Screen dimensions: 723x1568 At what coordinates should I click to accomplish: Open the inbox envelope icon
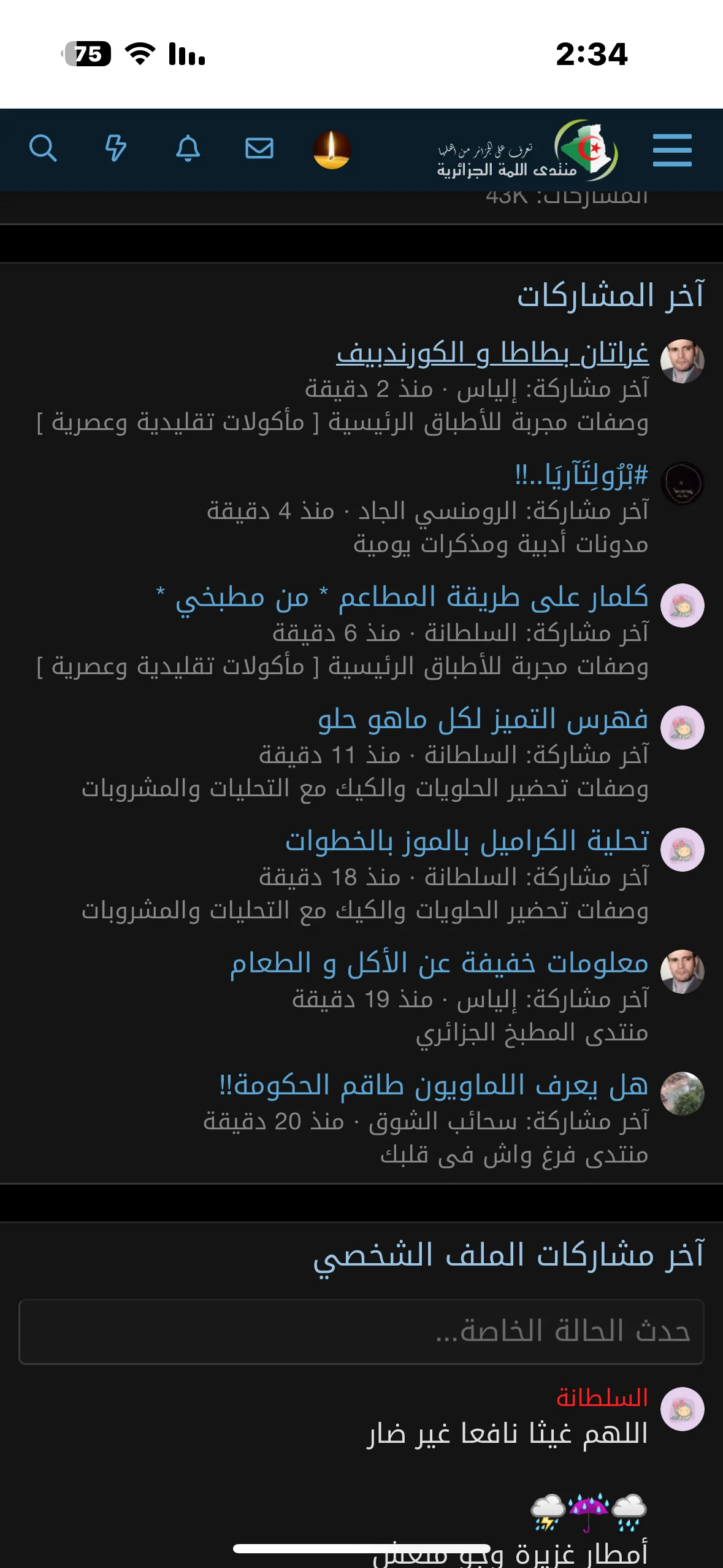coord(259,149)
